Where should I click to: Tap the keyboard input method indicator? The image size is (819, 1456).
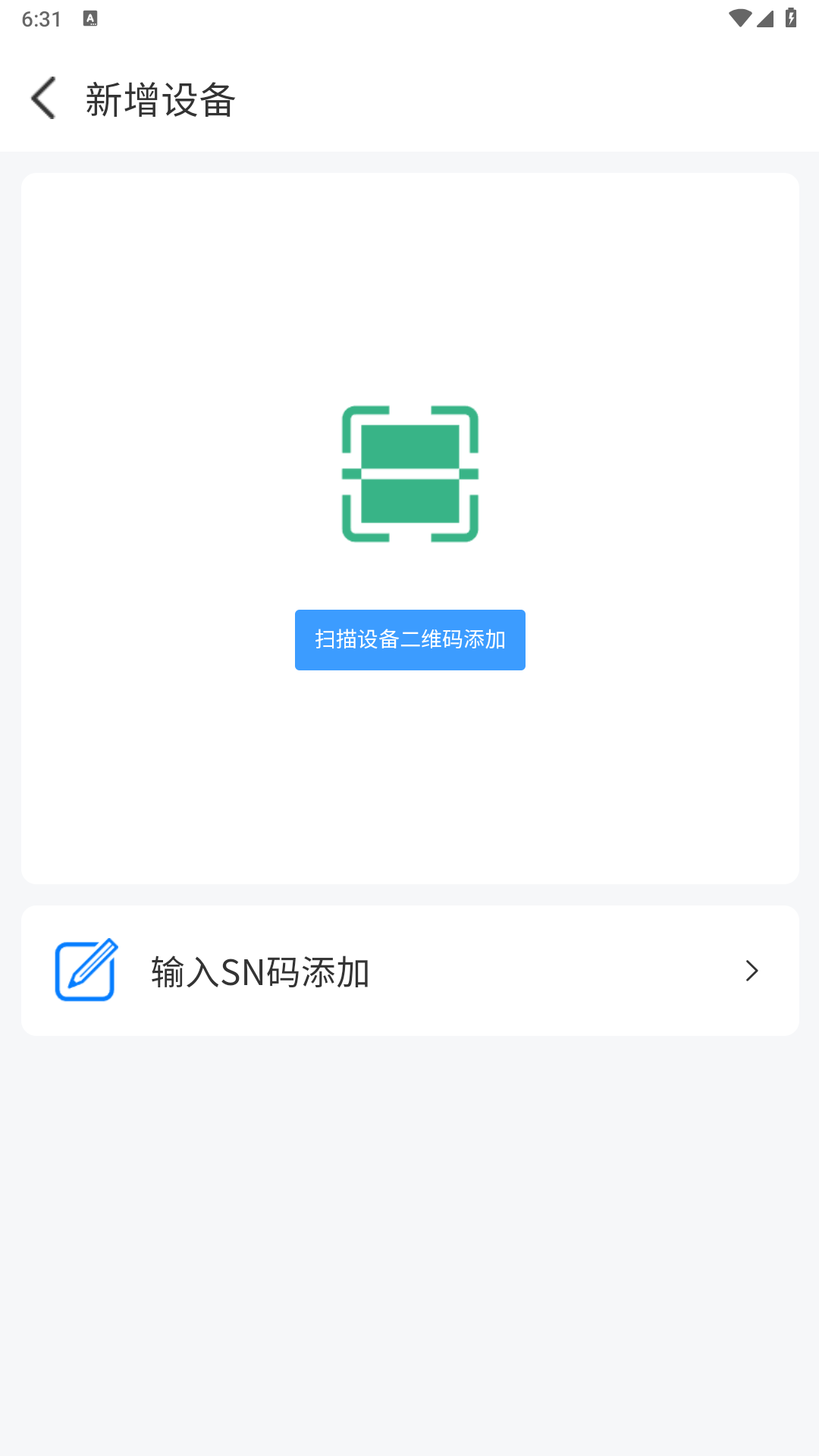[x=91, y=18]
